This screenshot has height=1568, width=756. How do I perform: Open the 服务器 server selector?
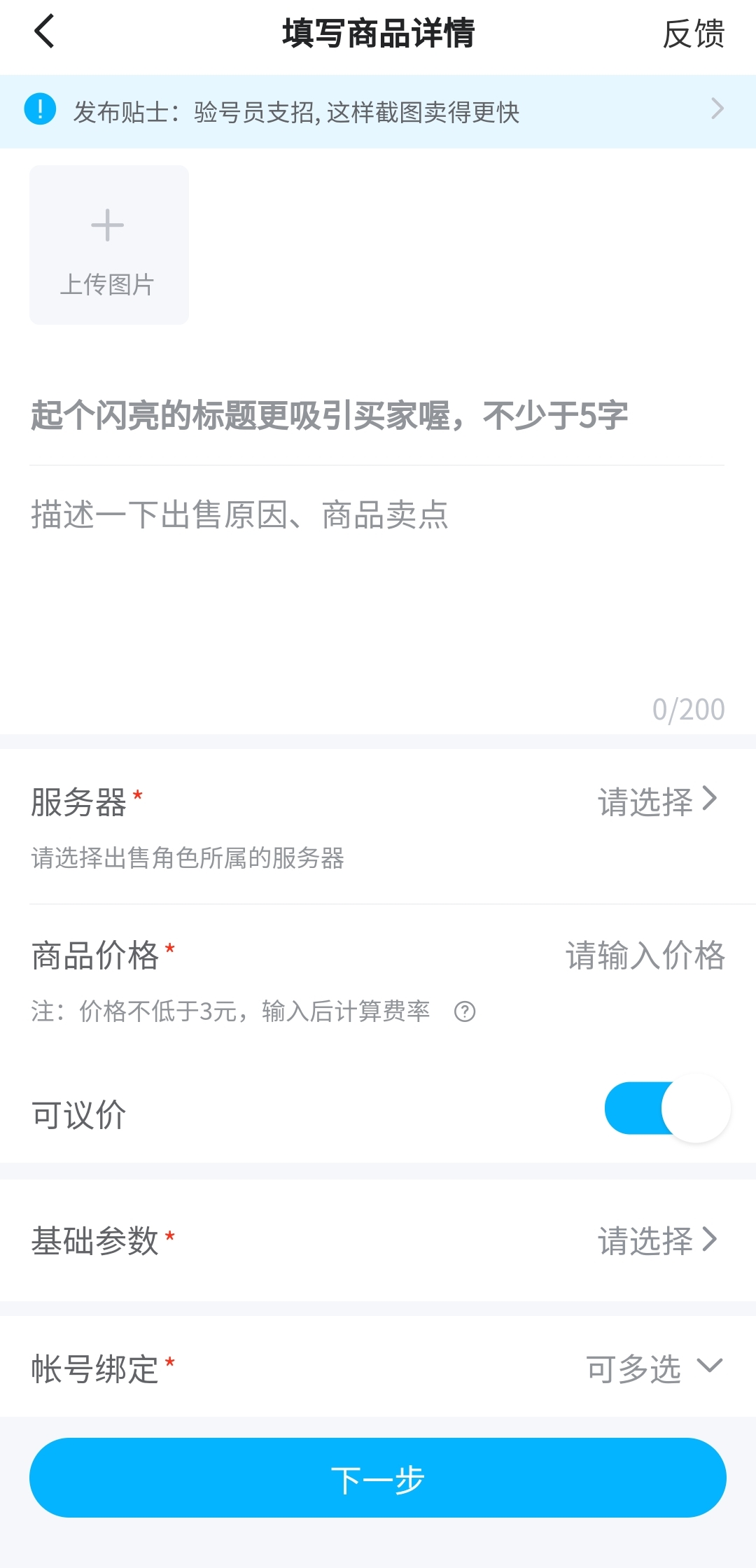click(657, 801)
